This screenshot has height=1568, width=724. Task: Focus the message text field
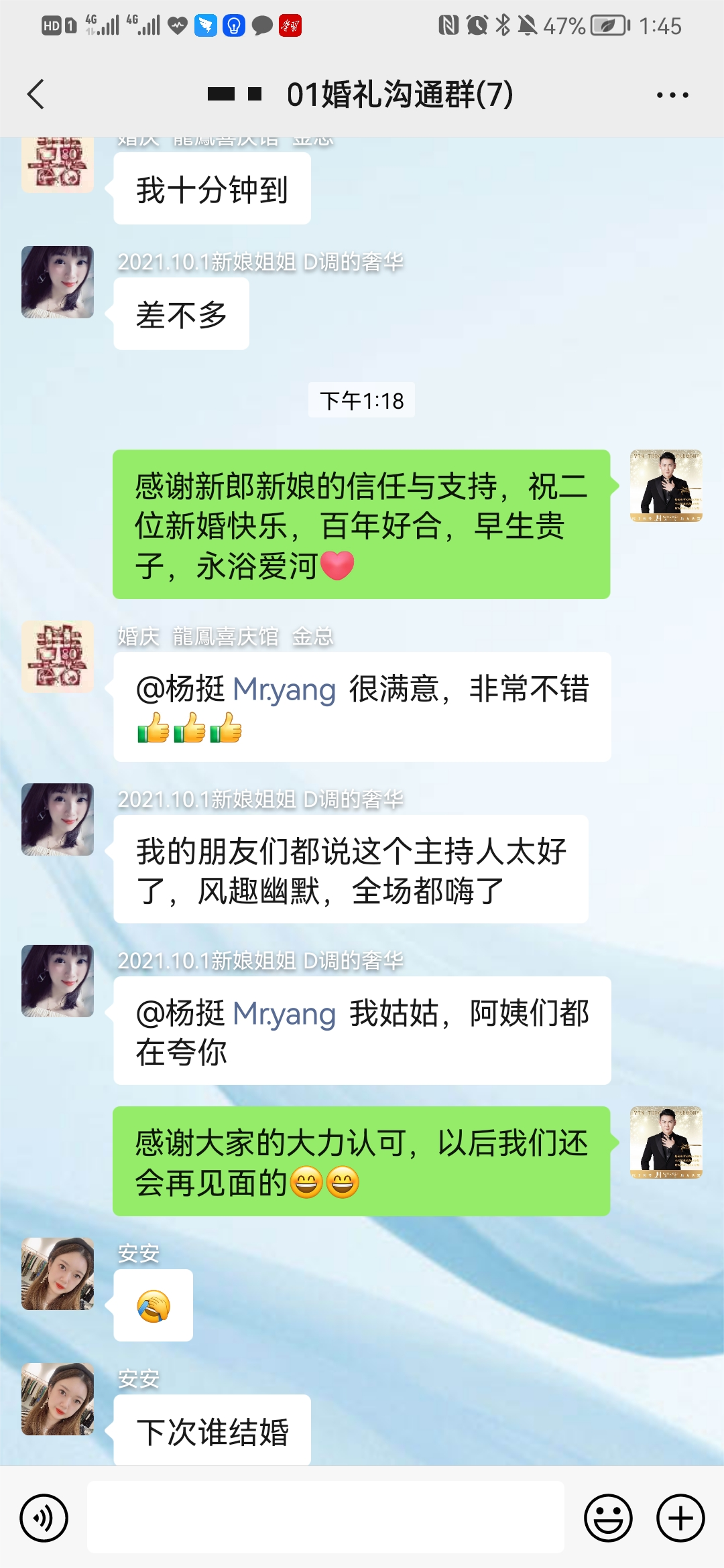pyautogui.click(x=326, y=1518)
